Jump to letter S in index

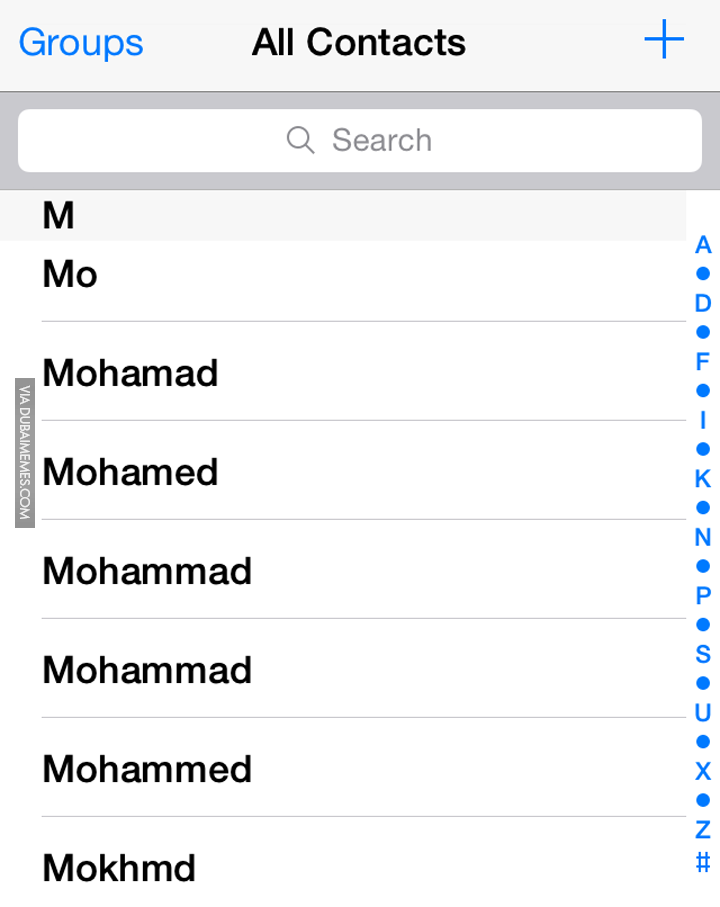pyautogui.click(x=703, y=655)
